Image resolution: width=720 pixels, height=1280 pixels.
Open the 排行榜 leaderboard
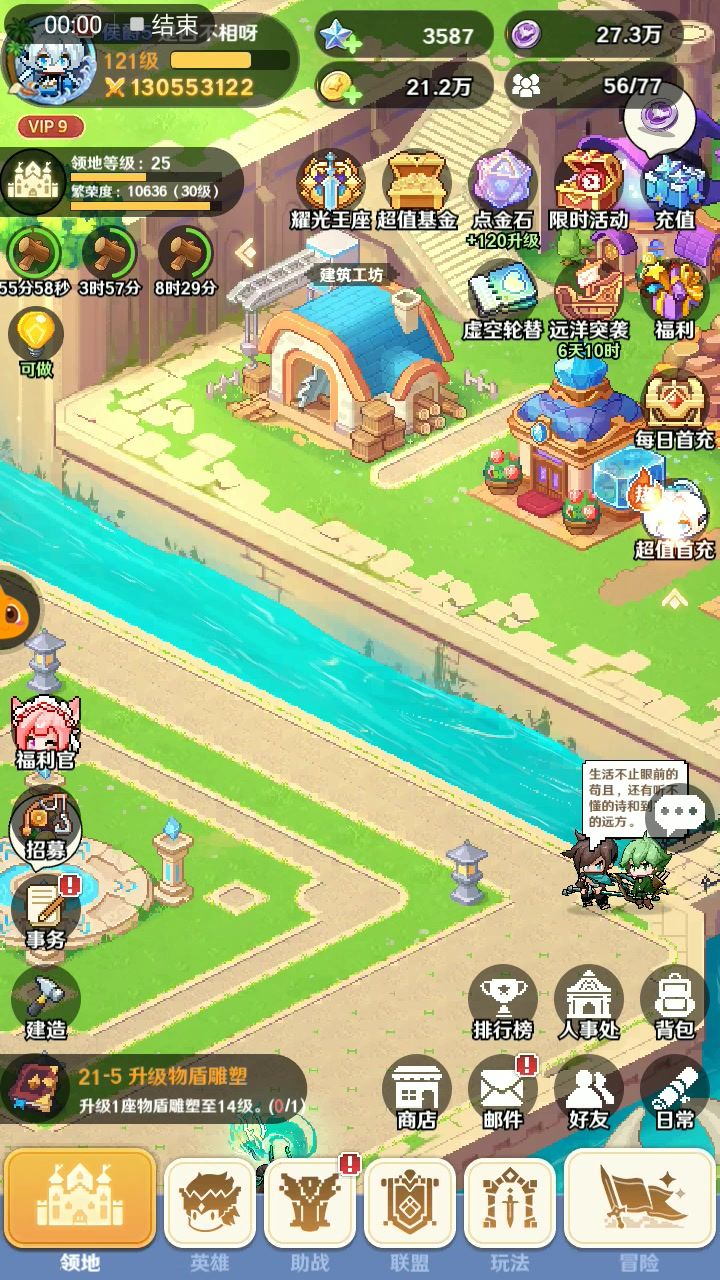[502, 1002]
